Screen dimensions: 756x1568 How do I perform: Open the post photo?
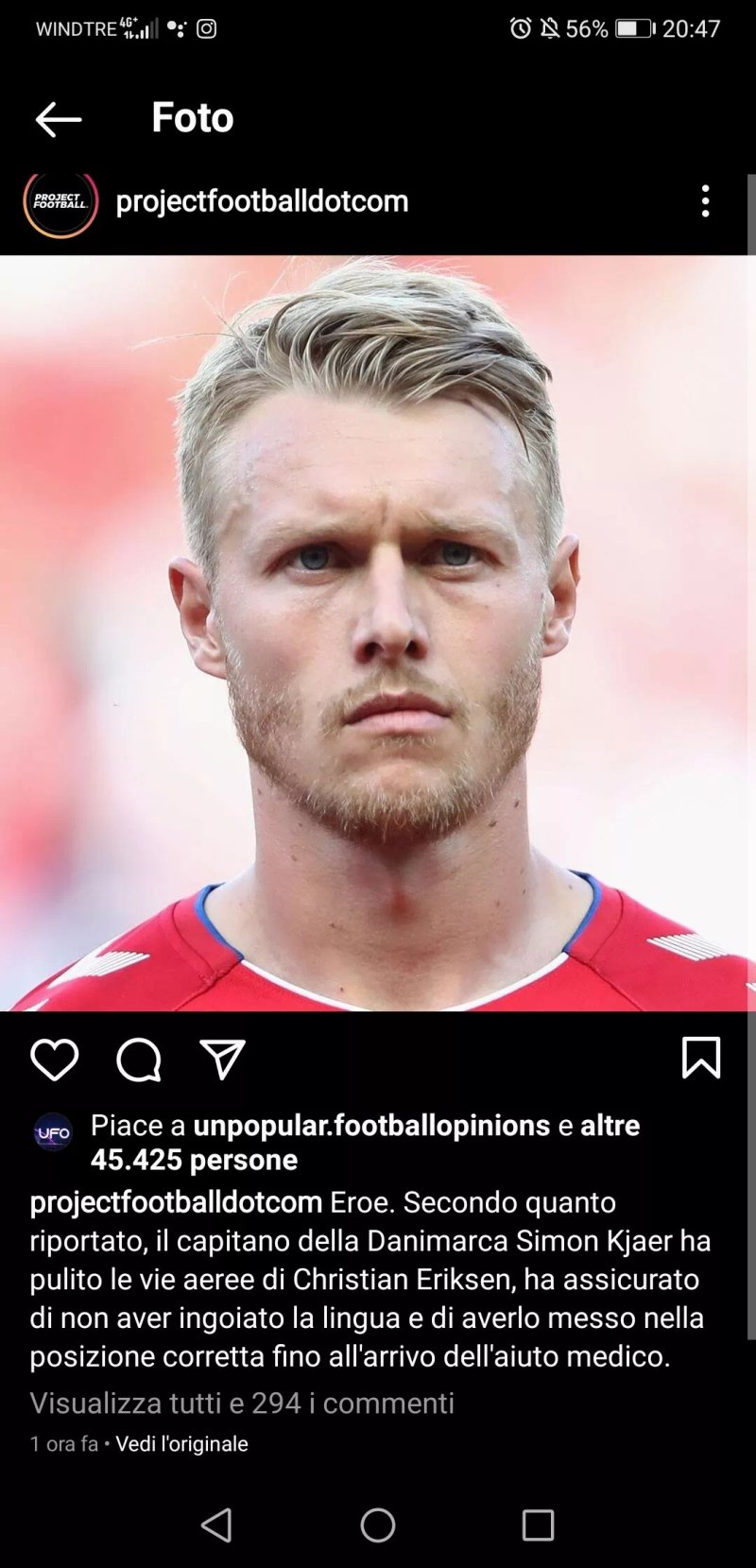tap(378, 633)
